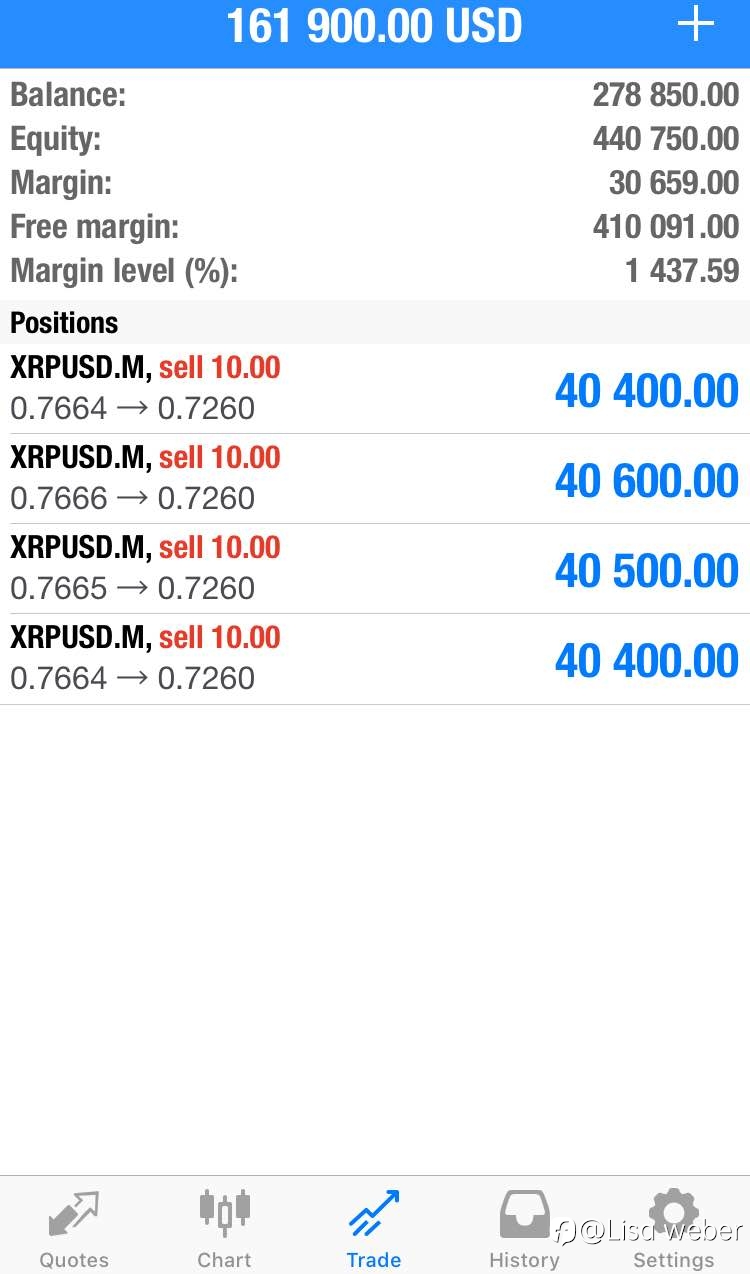Image resolution: width=750 pixels, height=1274 pixels.
Task: Select the Trade tab
Action: point(374,1227)
